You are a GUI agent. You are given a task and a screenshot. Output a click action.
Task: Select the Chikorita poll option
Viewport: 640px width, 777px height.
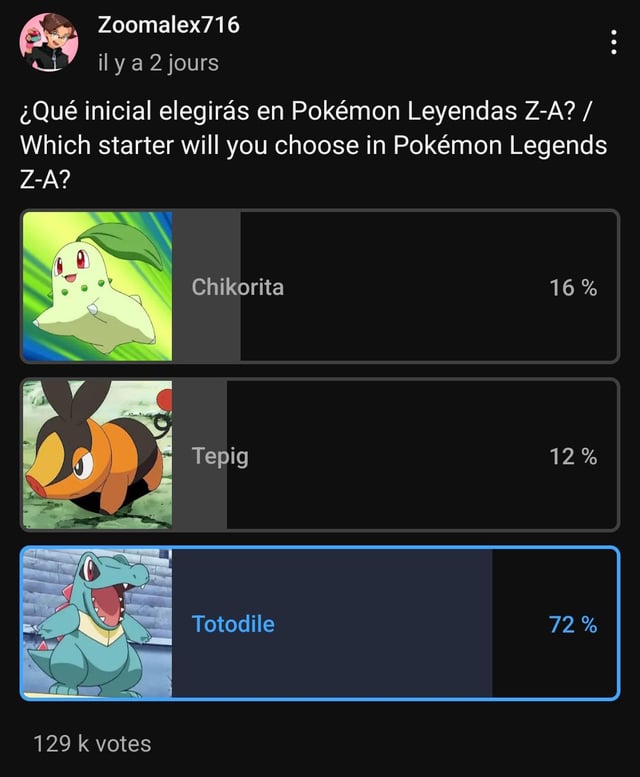click(x=320, y=287)
